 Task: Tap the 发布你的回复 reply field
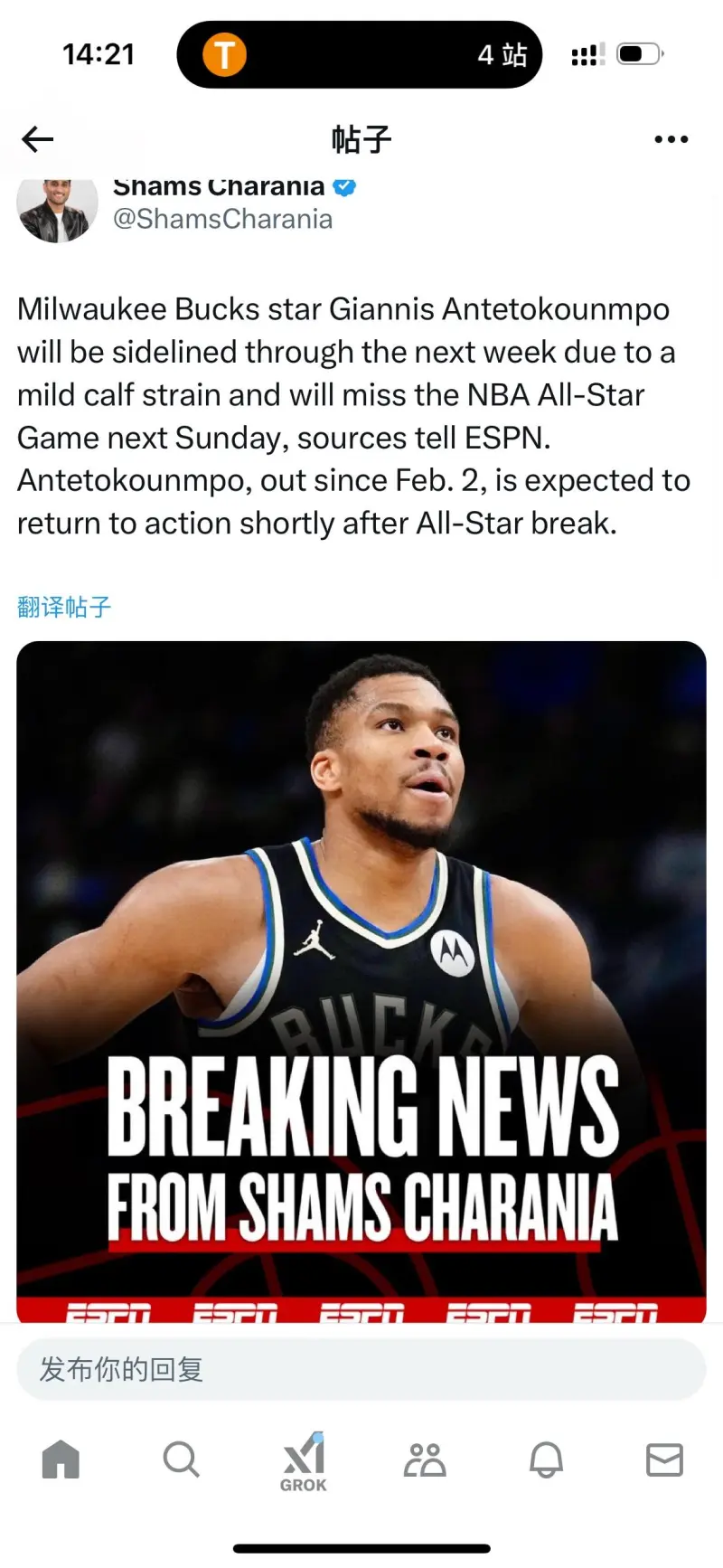(x=361, y=1369)
